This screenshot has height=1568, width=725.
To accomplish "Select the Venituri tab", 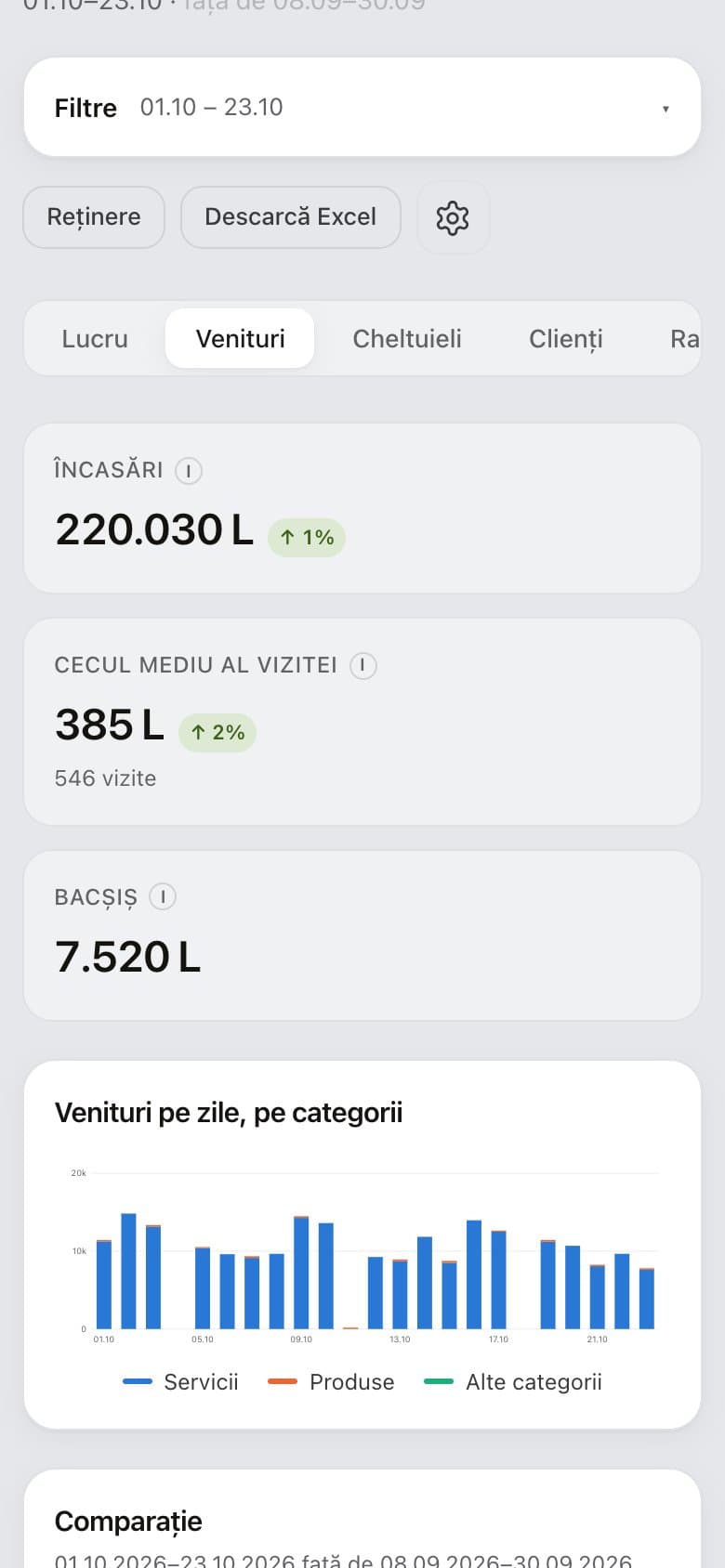I will click(240, 338).
